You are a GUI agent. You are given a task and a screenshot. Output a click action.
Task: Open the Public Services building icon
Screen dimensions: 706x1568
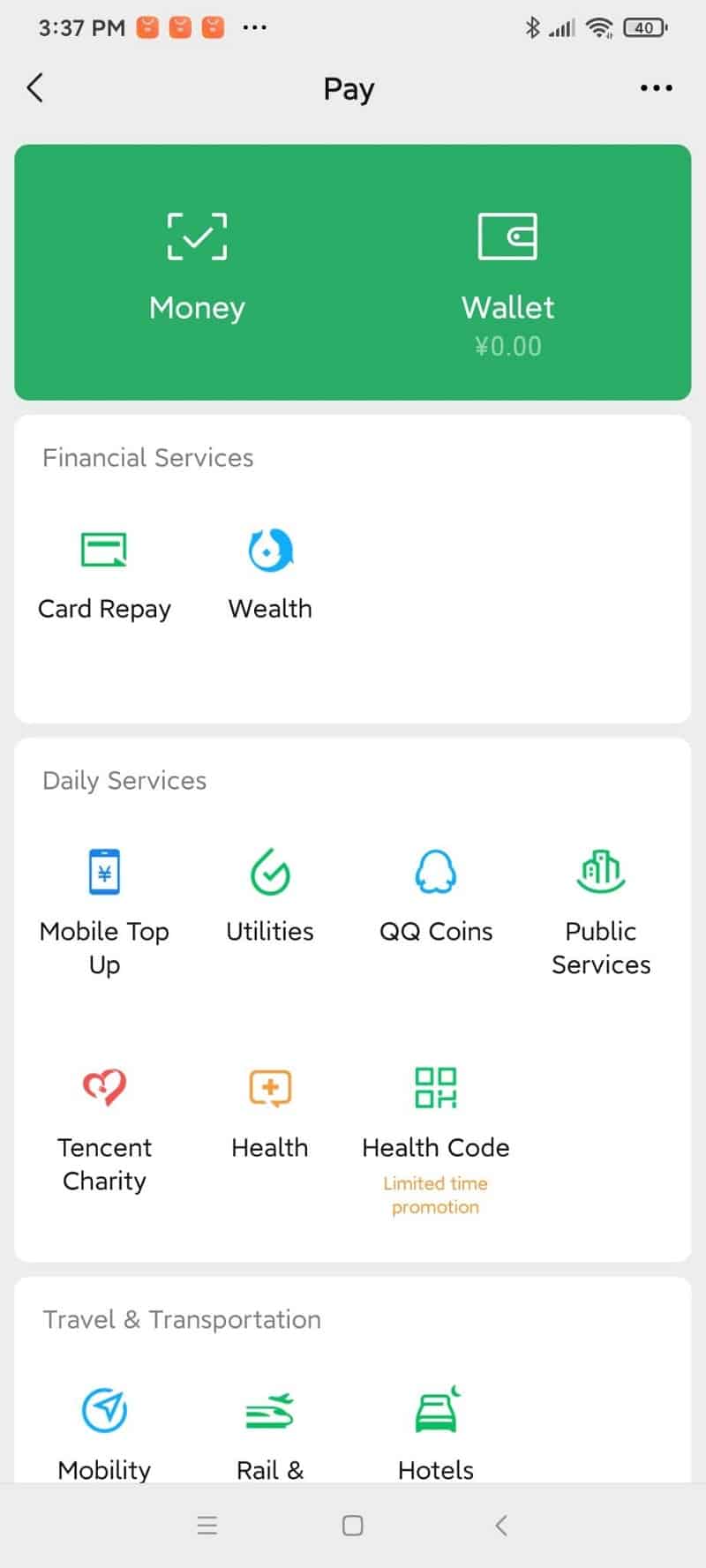(x=600, y=872)
